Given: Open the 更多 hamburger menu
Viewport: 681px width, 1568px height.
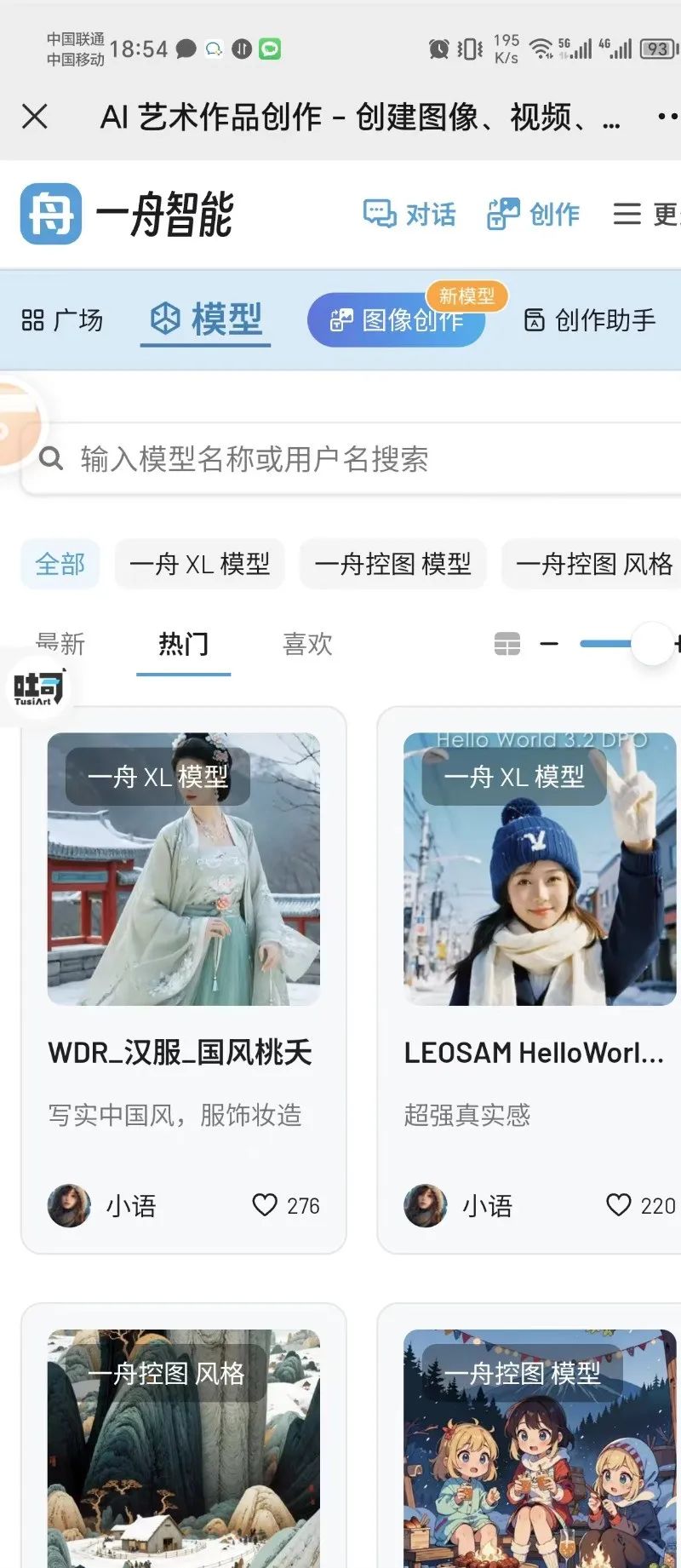Looking at the screenshot, I should click(645, 214).
